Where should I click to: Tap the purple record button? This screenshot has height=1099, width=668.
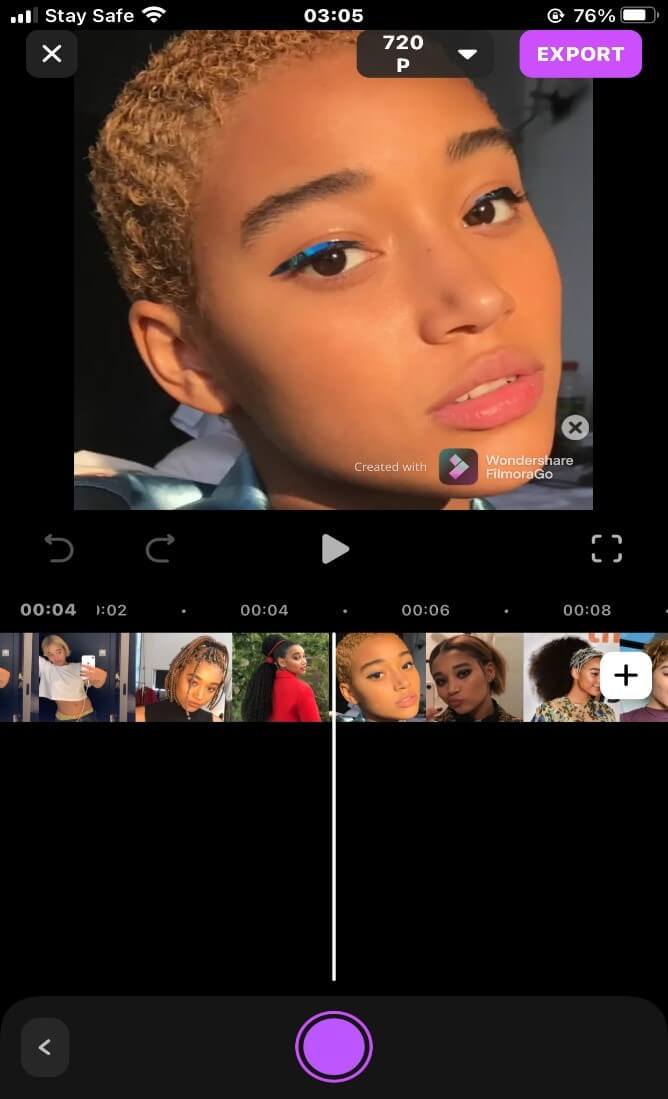tap(334, 1047)
